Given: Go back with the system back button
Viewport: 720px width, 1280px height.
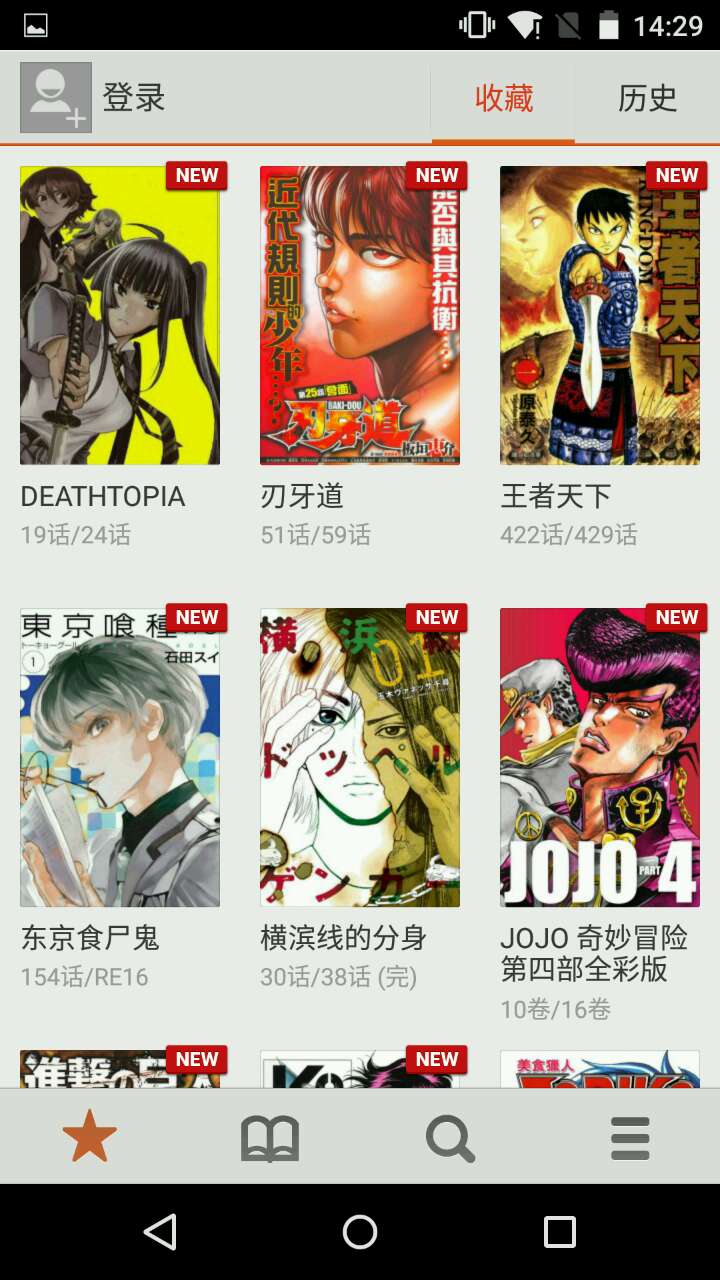Looking at the screenshot, I should [x=160, y=1232].
